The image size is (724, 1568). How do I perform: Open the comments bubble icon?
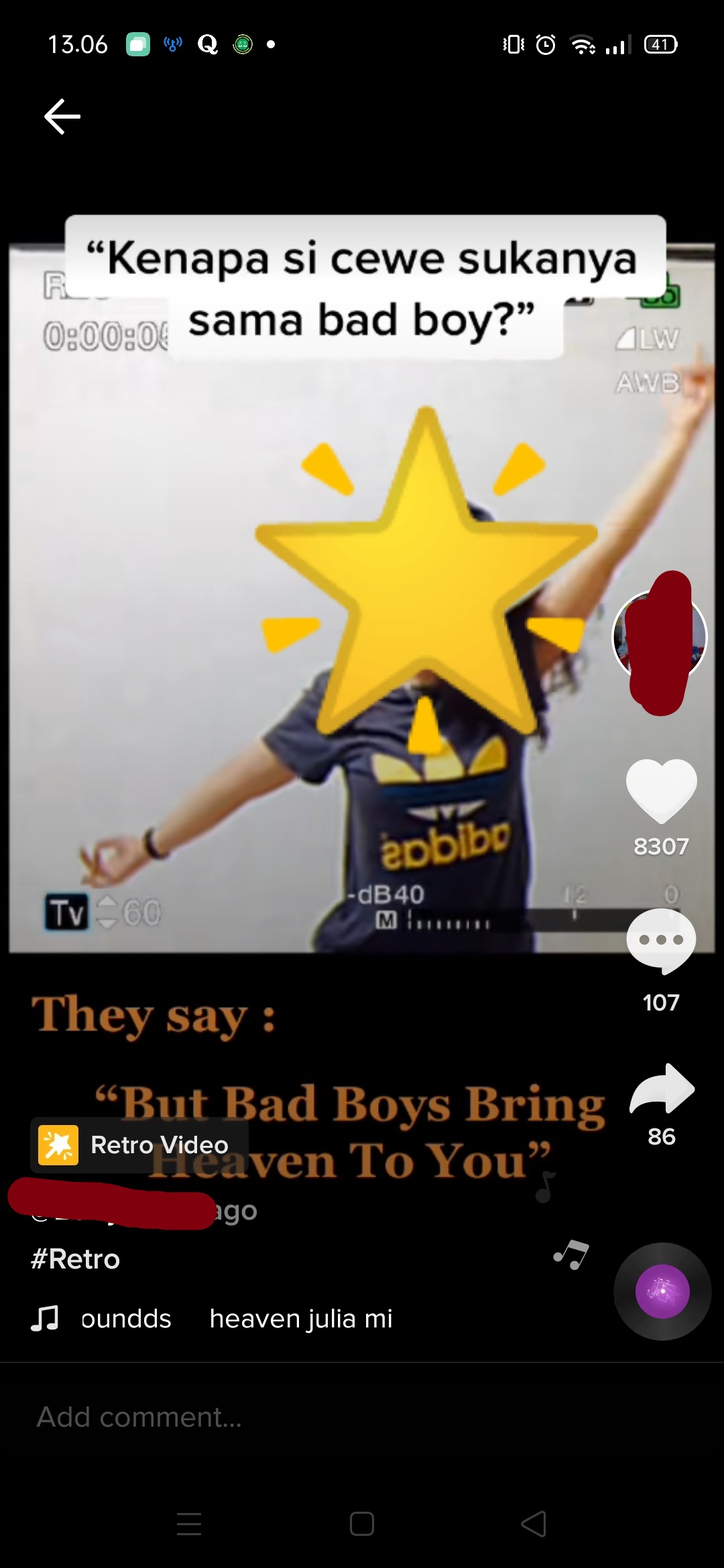pyautogui.click(x=661, y=941)
